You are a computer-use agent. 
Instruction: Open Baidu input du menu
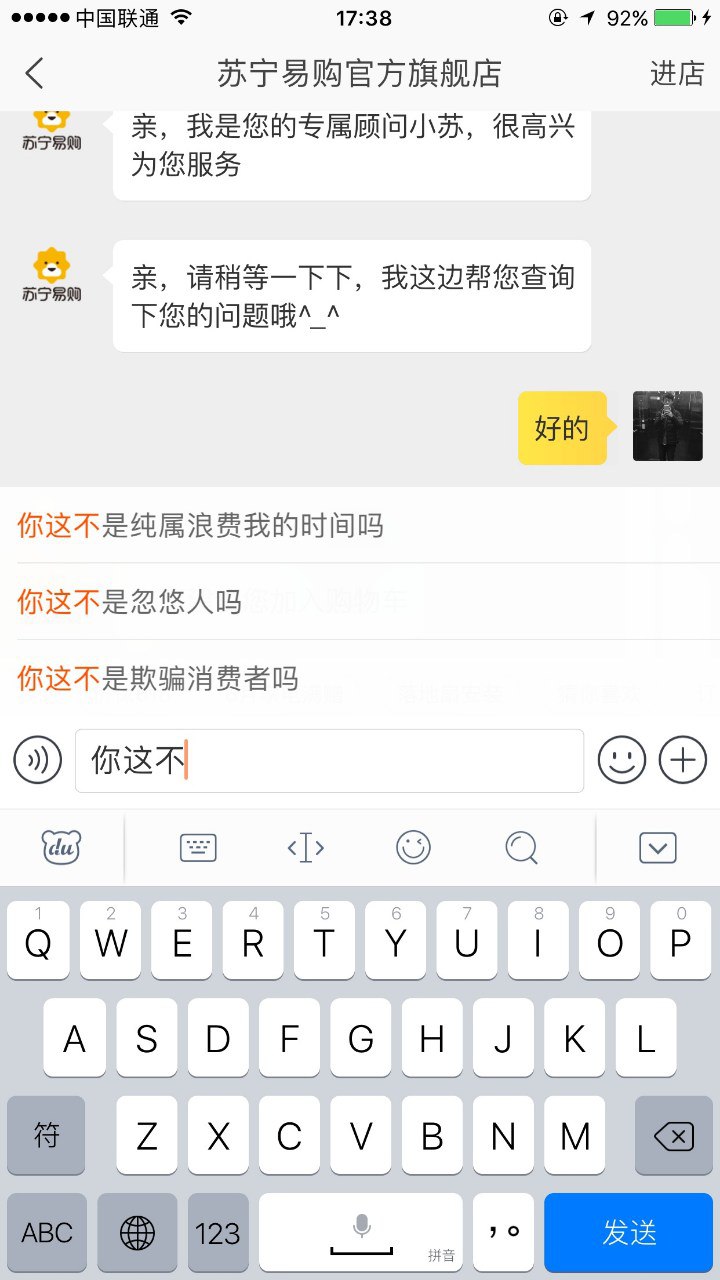pyautogui.click(x=61, y=848)
